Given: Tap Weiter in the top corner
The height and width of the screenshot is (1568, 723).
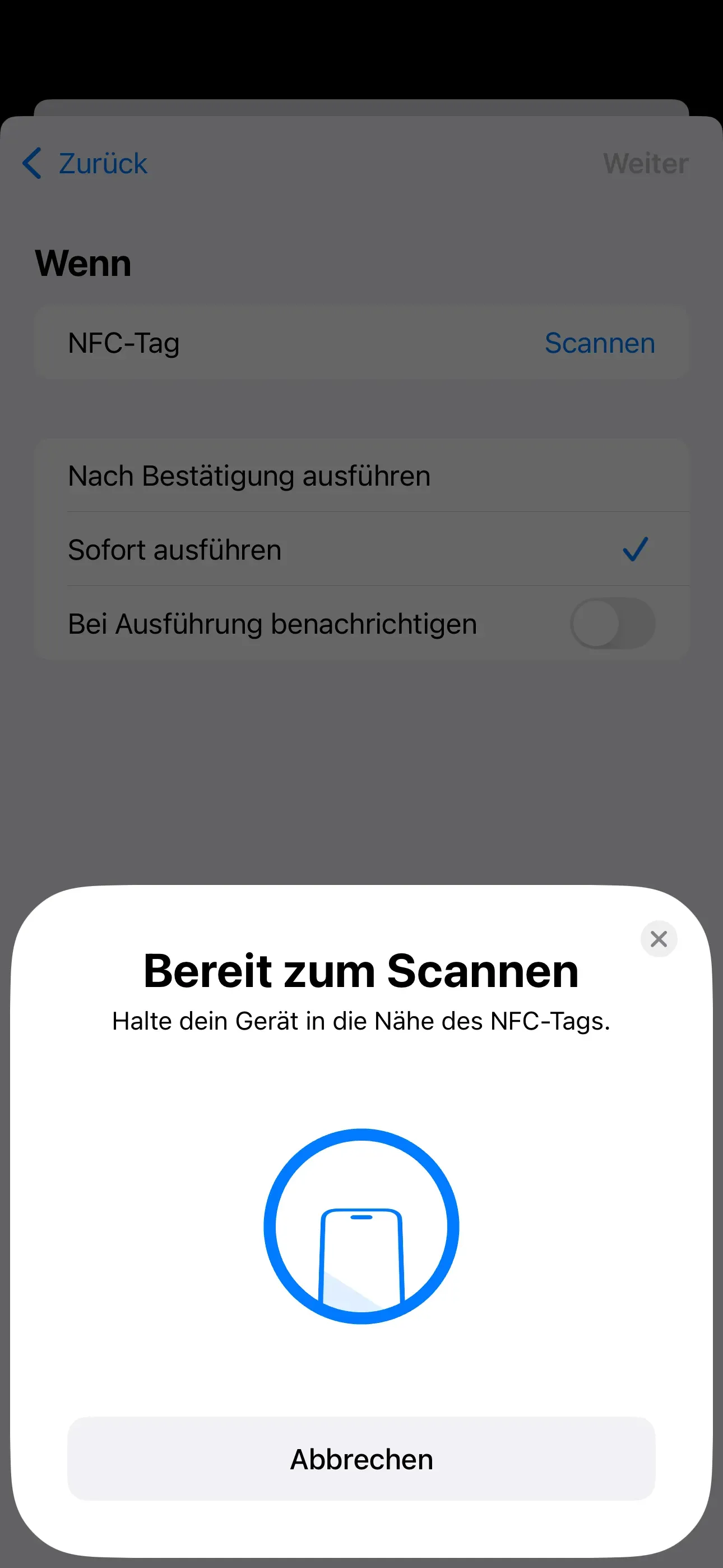Looking at the screenshot, I should [x=645, y=163].
